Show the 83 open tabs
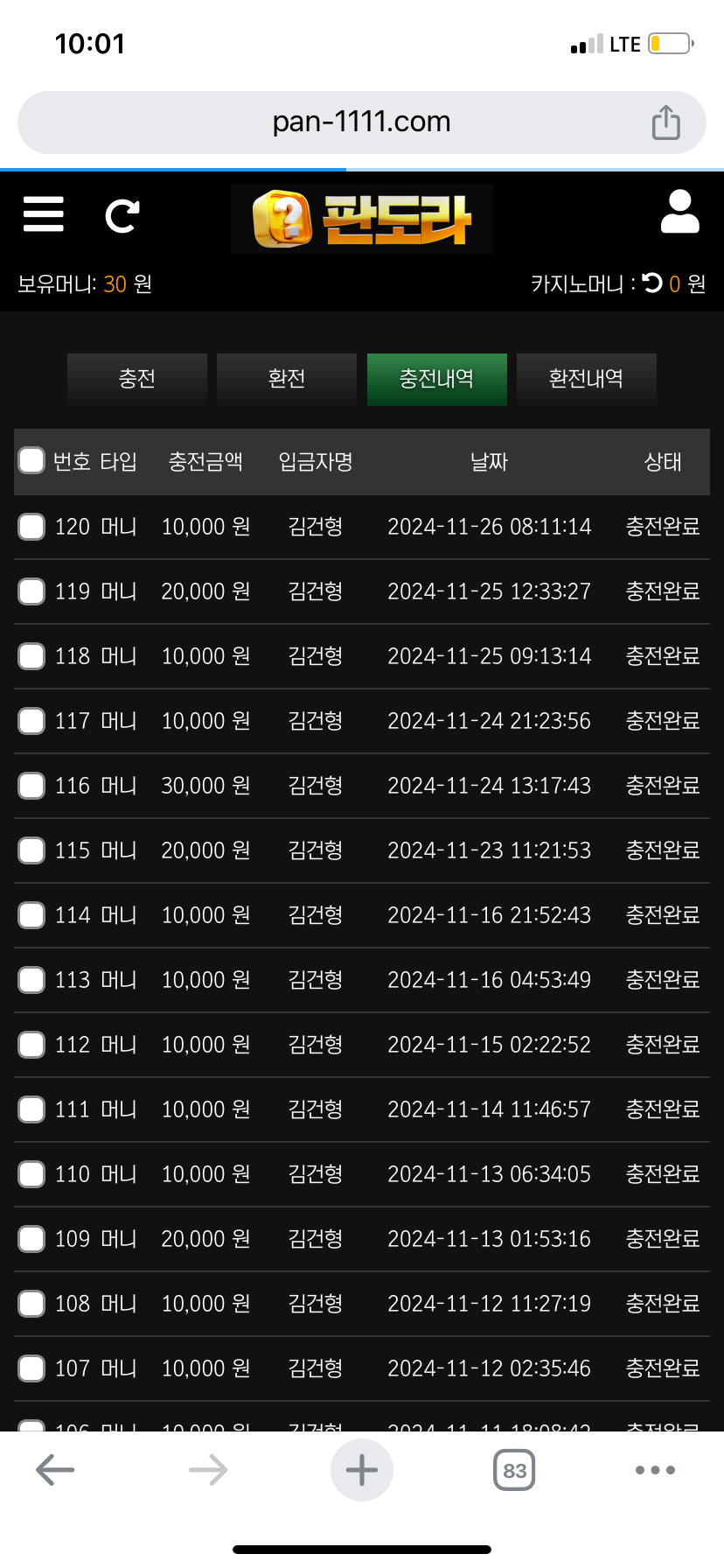Image resolution: width=724 pixels, height=1568 pixels. coord(514,1470)
